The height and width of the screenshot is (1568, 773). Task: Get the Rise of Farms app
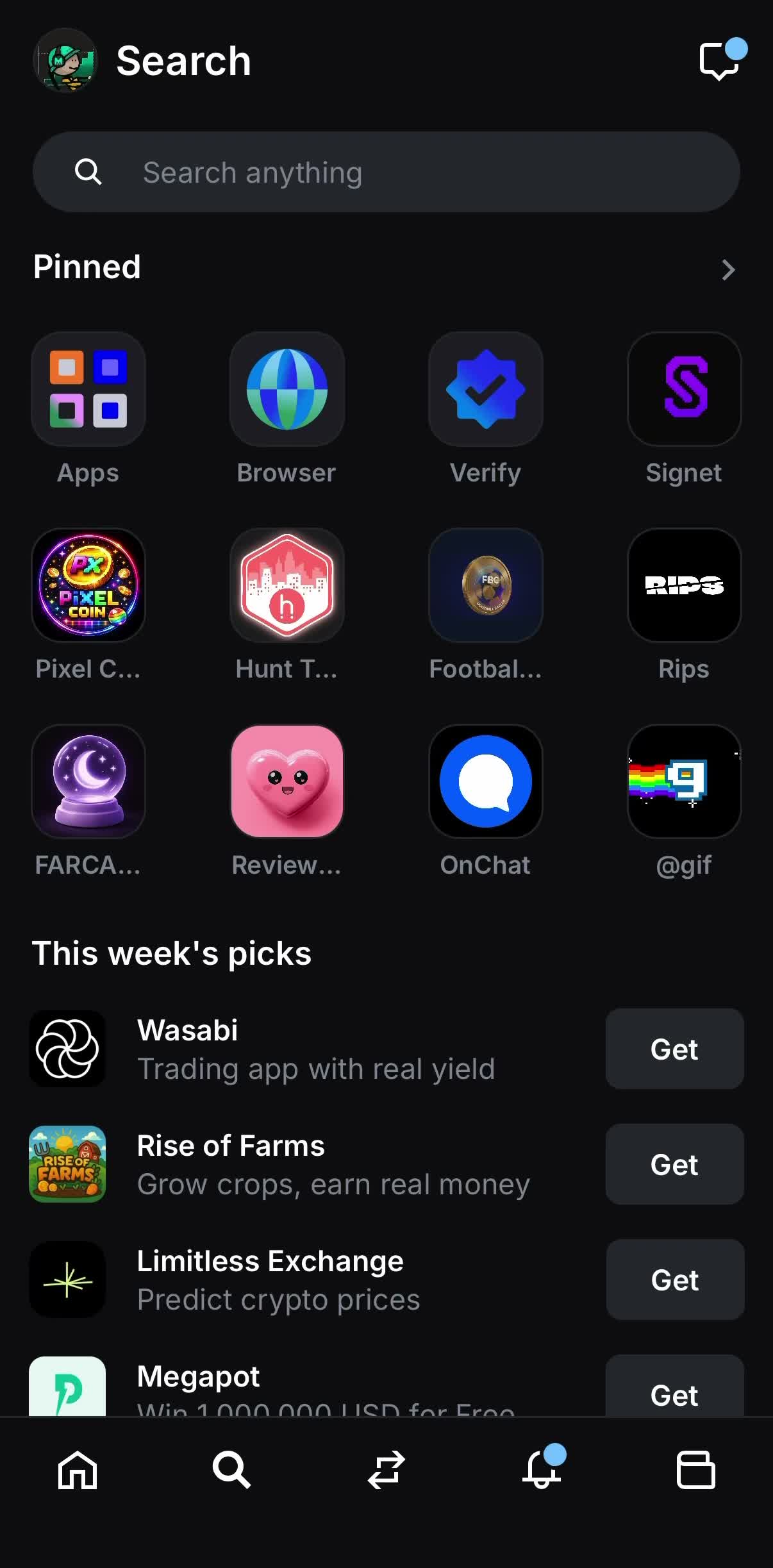coord(674,1164)
